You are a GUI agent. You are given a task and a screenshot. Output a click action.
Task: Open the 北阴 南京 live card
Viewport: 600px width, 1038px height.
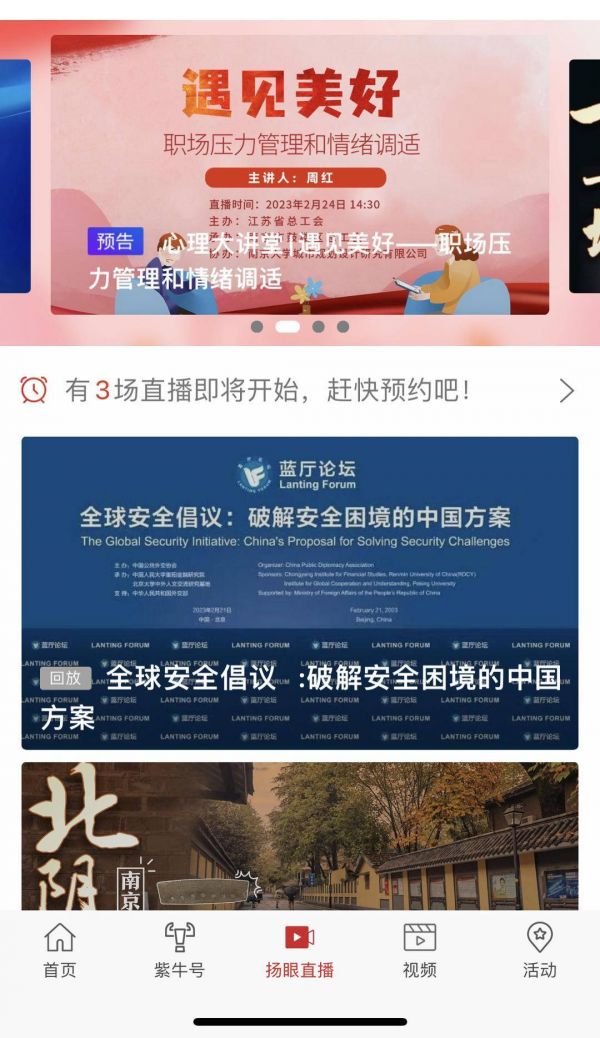click(299, 836)
